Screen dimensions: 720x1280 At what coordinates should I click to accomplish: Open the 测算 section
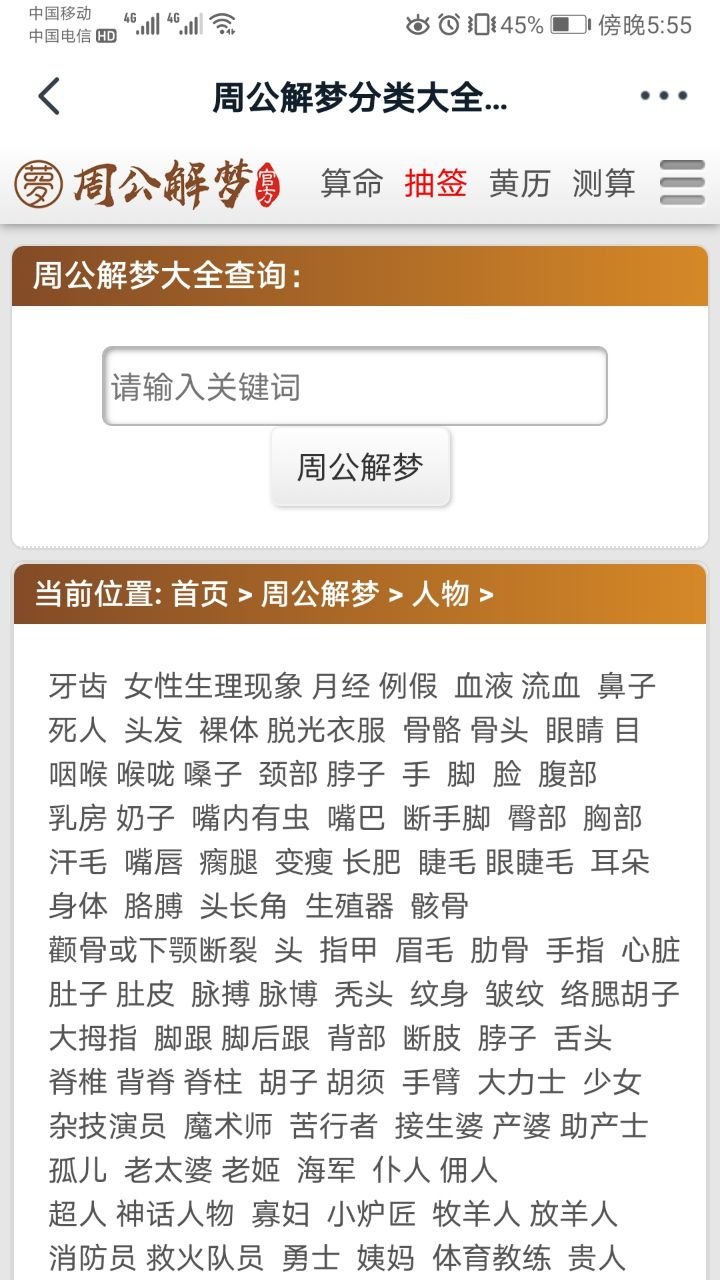click(x=604, y=184)
